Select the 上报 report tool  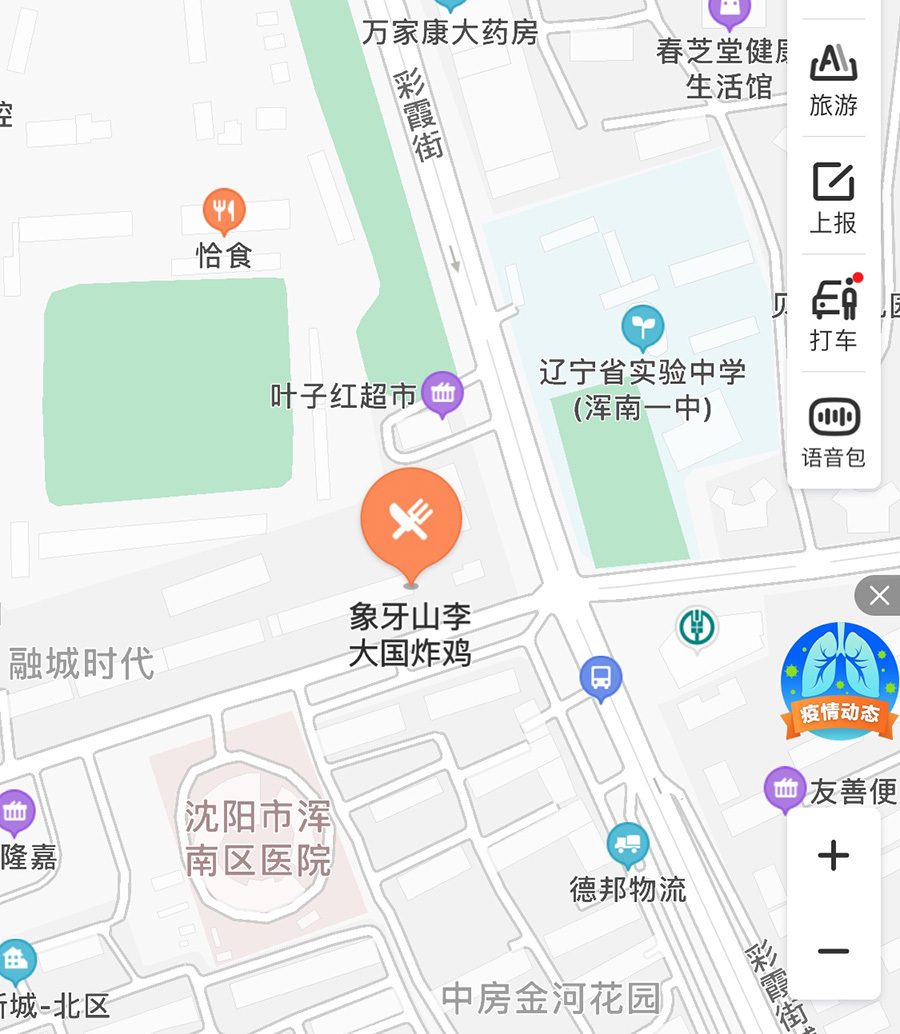[833, 200]
